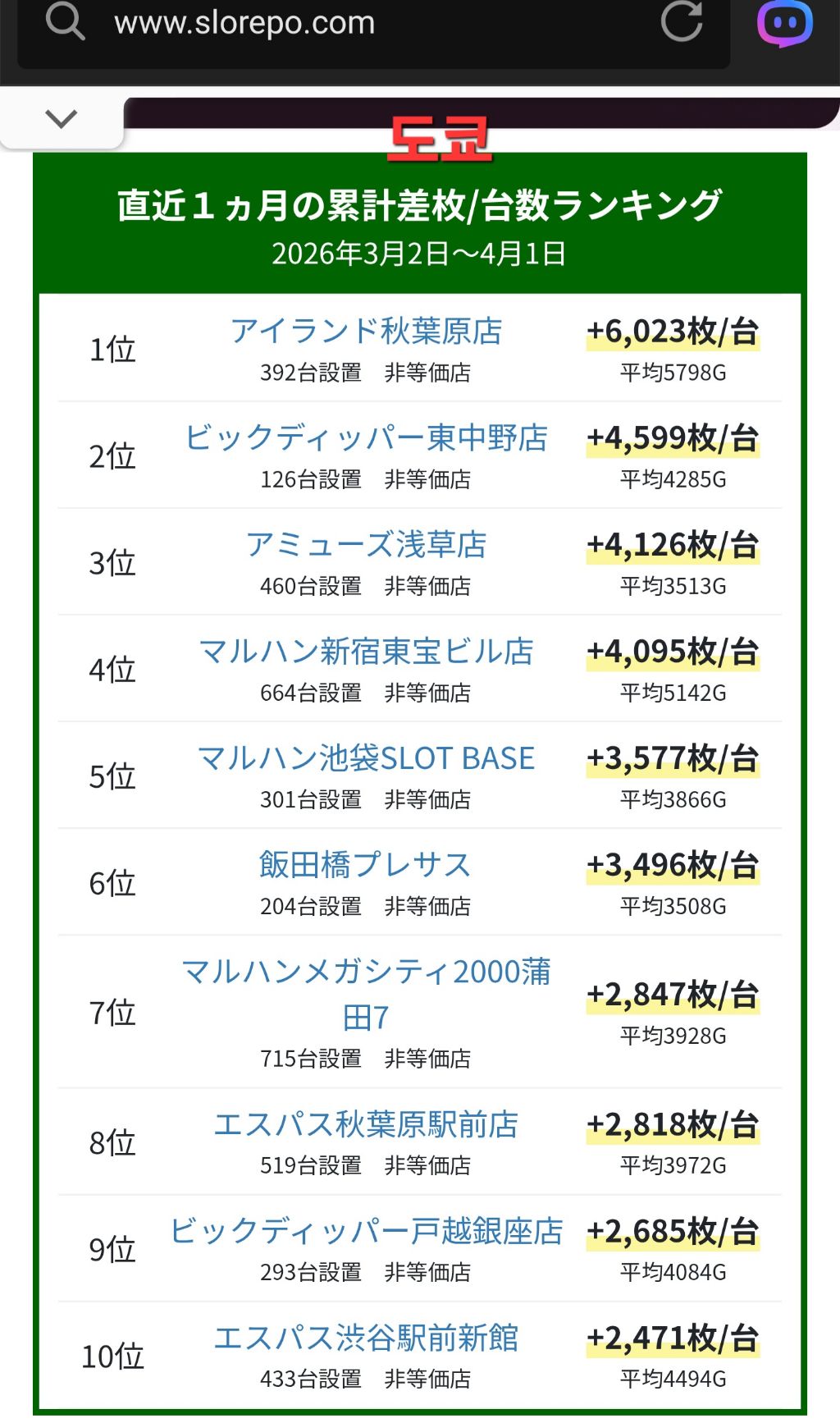Expand the collapse chevron tab
840x1423 pixels.
click(62, 119)
